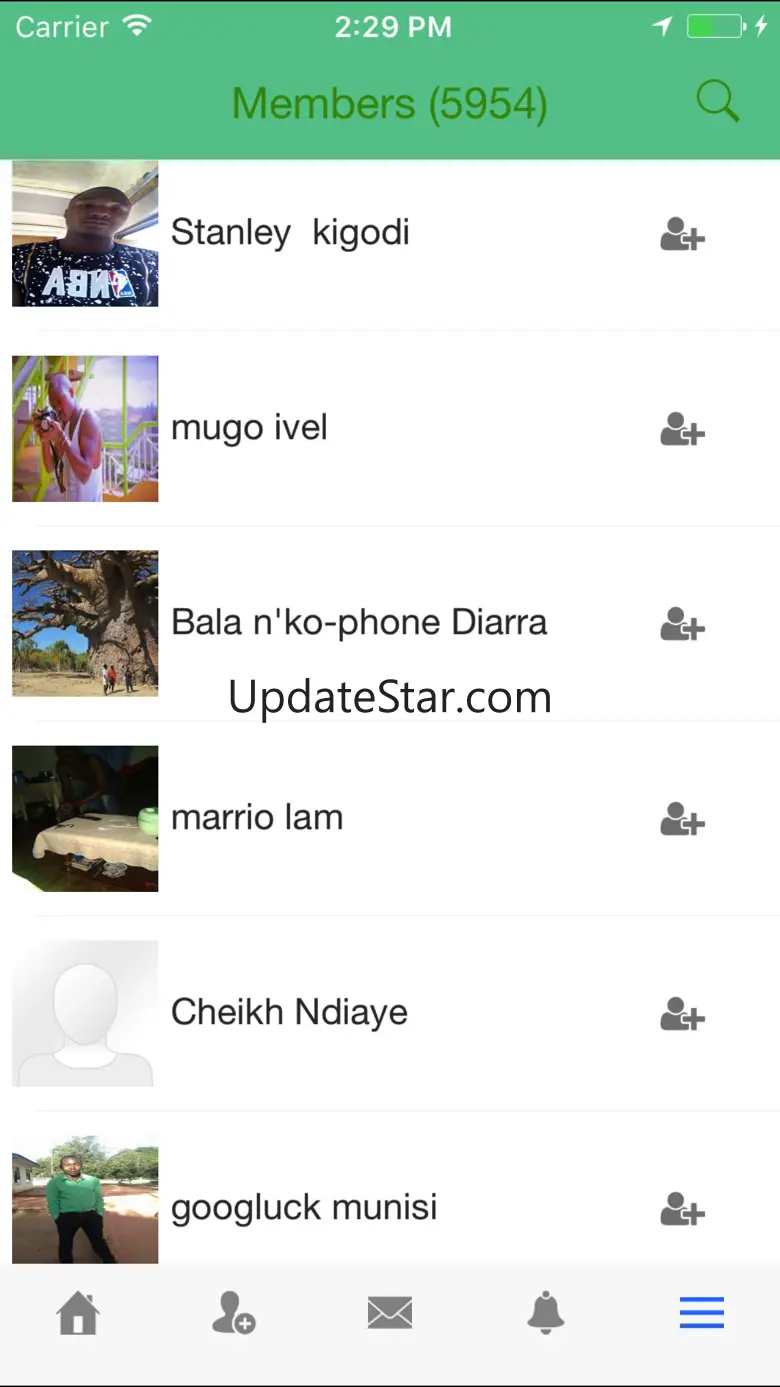Add marrio lam as a friend
Screen dimensions: 780x1387
(x=683, y=820)
